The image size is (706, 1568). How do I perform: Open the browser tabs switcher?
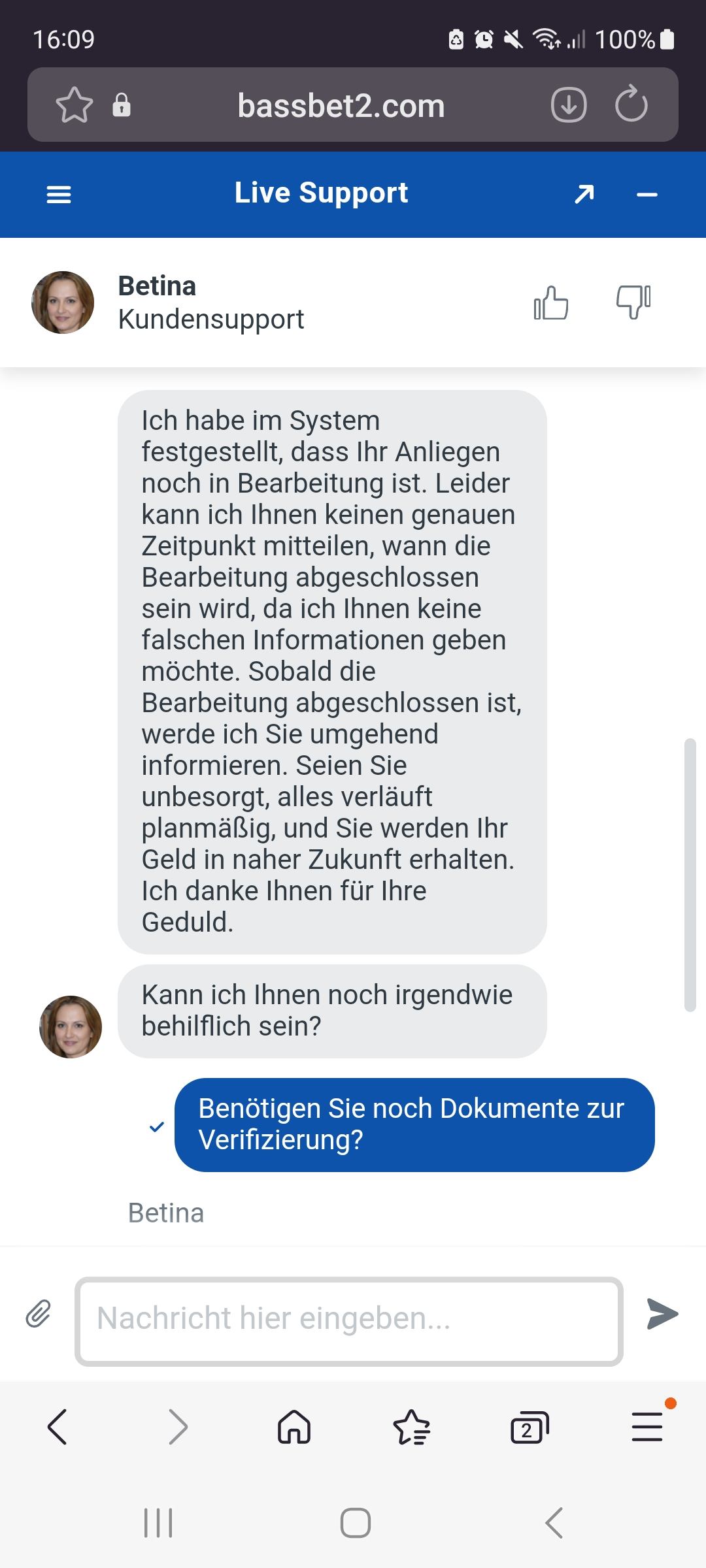pyautogui.click(x=529, y=1427)
